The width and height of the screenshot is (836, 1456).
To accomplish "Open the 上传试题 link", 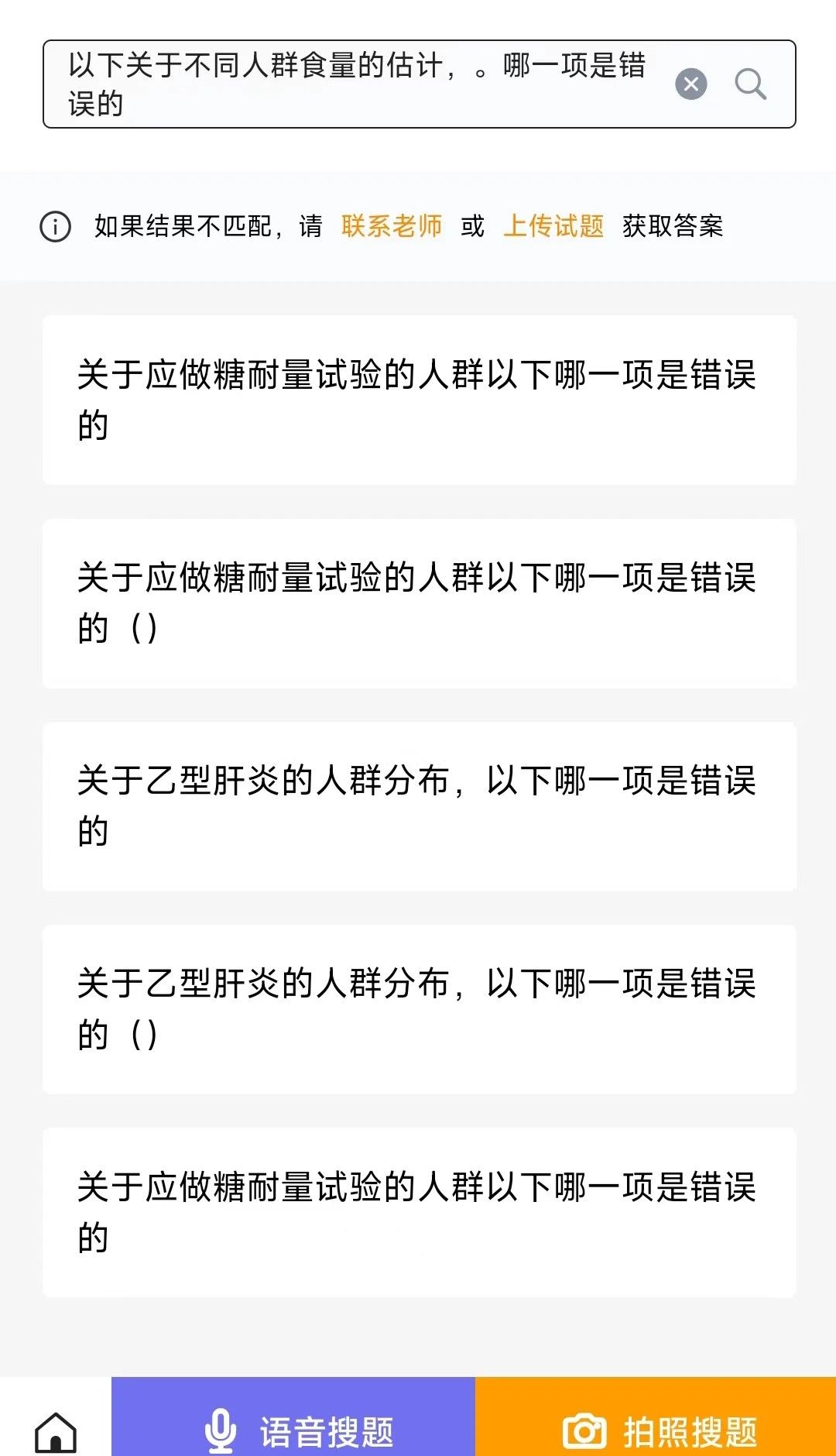I will point(553,226).
